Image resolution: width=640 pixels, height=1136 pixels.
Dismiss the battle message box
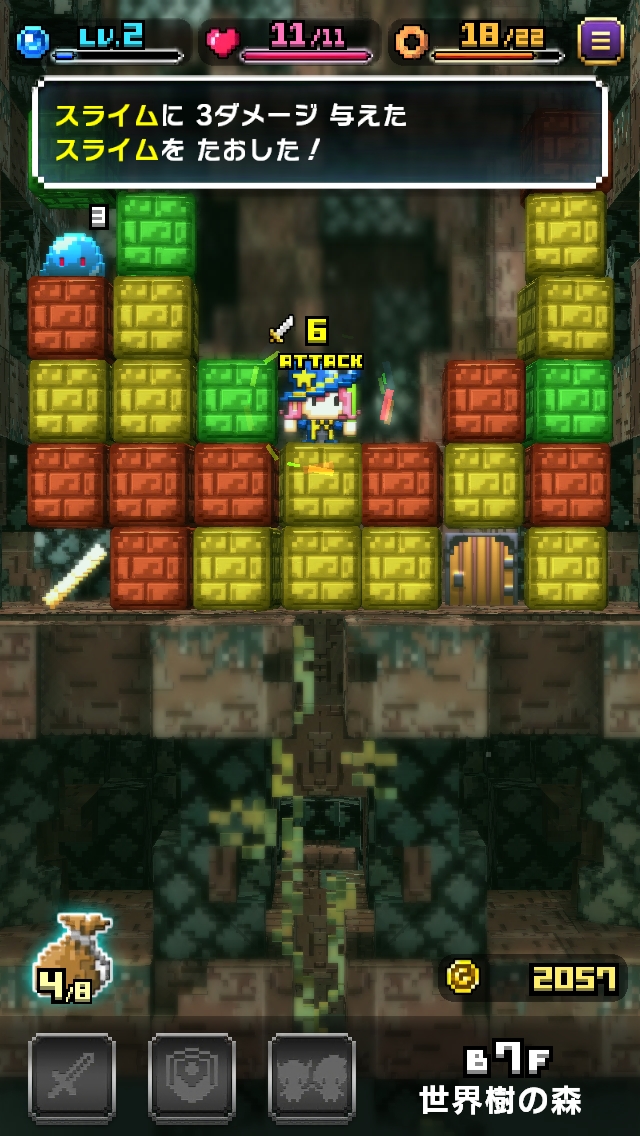[320, 132]
